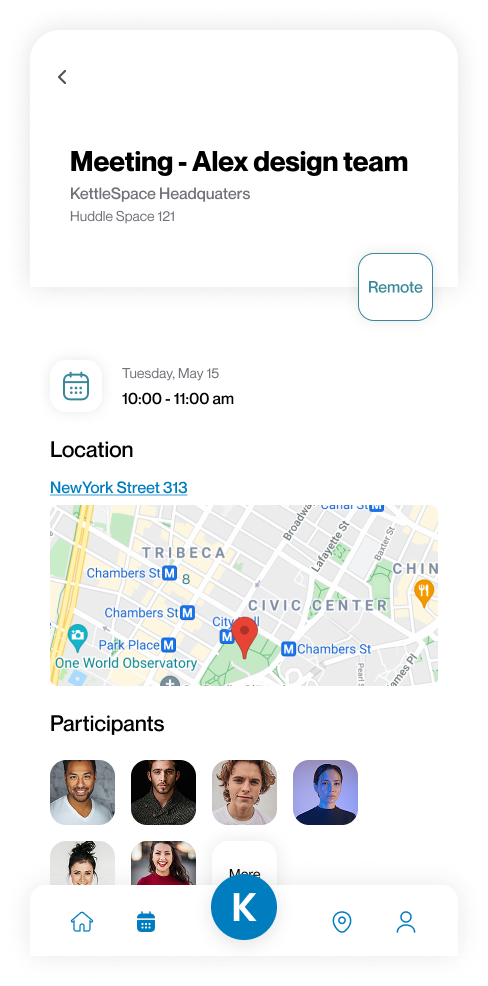View the participant on the purple background
488x986 pixels.
click(326, 792)
